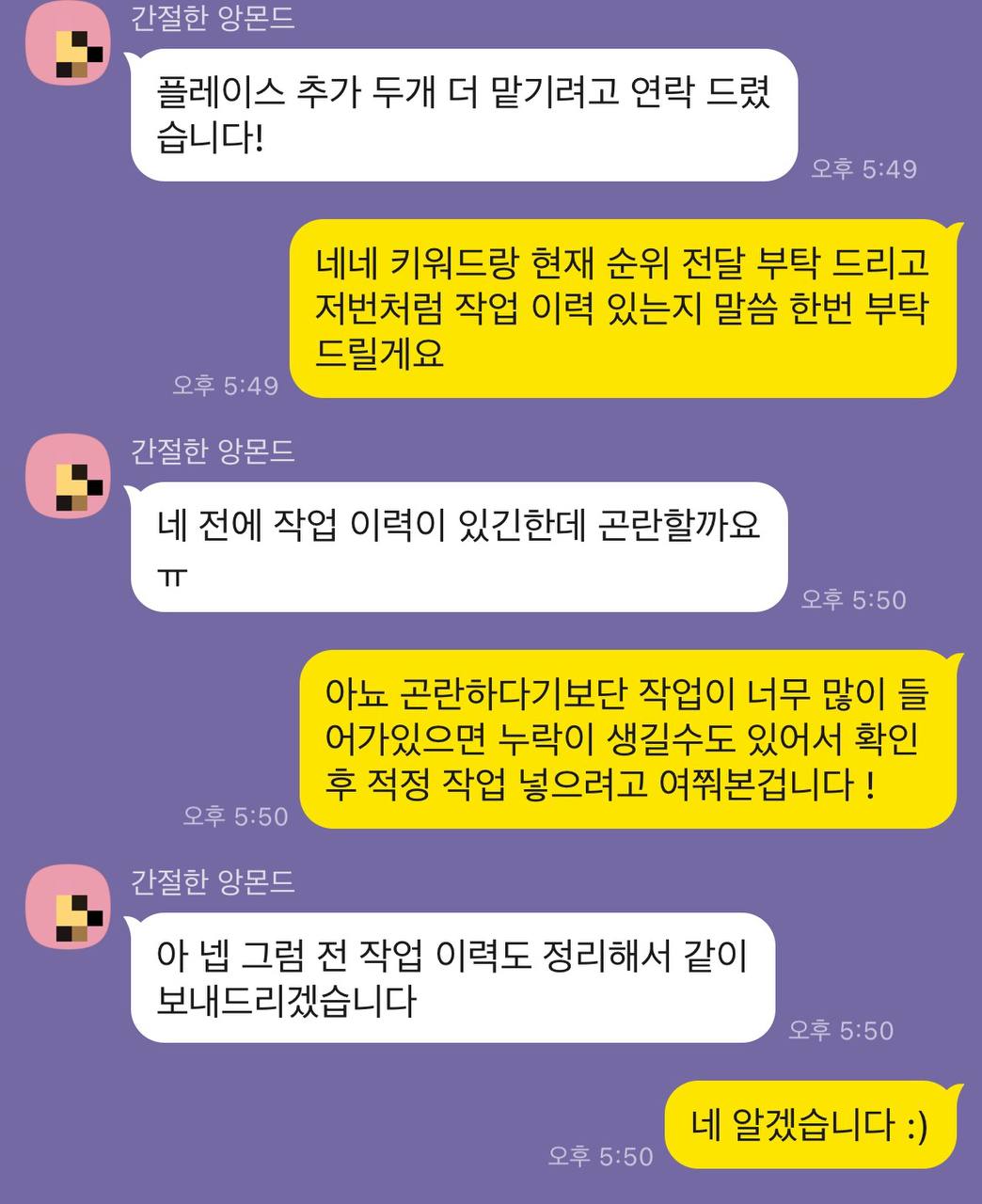View profile from avatar beside the 보내드리겠습니다 message

68,911
